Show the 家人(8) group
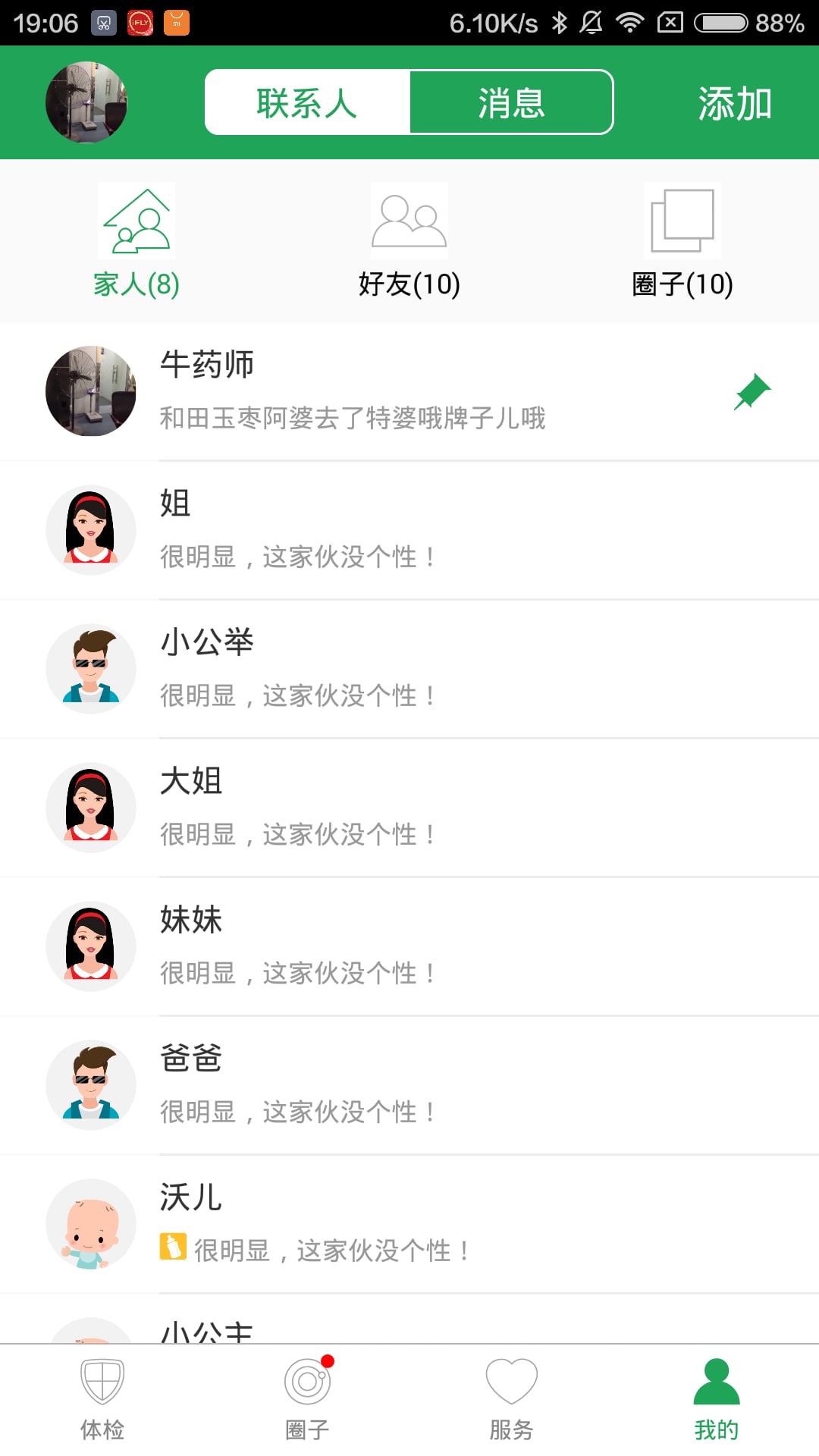The width and height of the screenshot is (819, 1456). coord(136,241)
